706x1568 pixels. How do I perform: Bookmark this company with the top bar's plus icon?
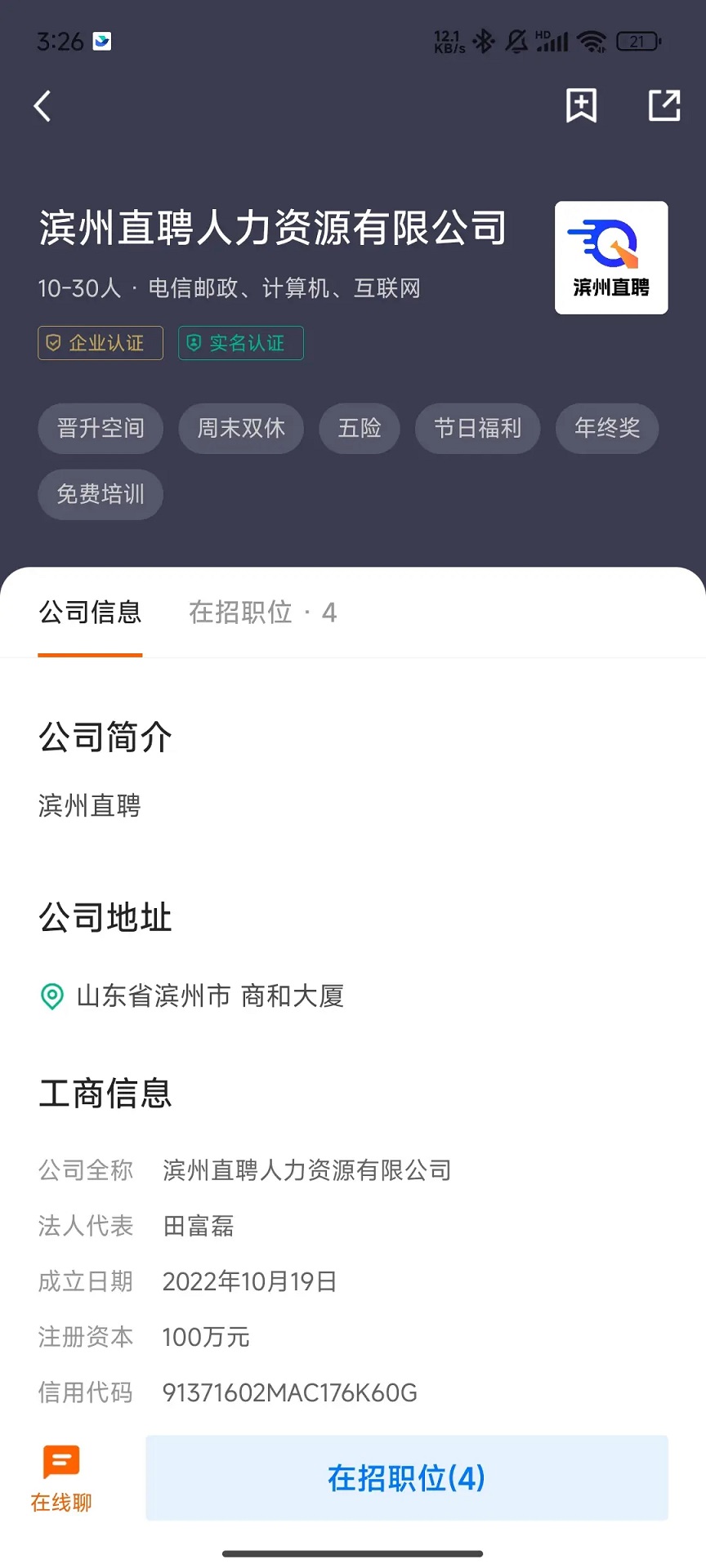581,105
